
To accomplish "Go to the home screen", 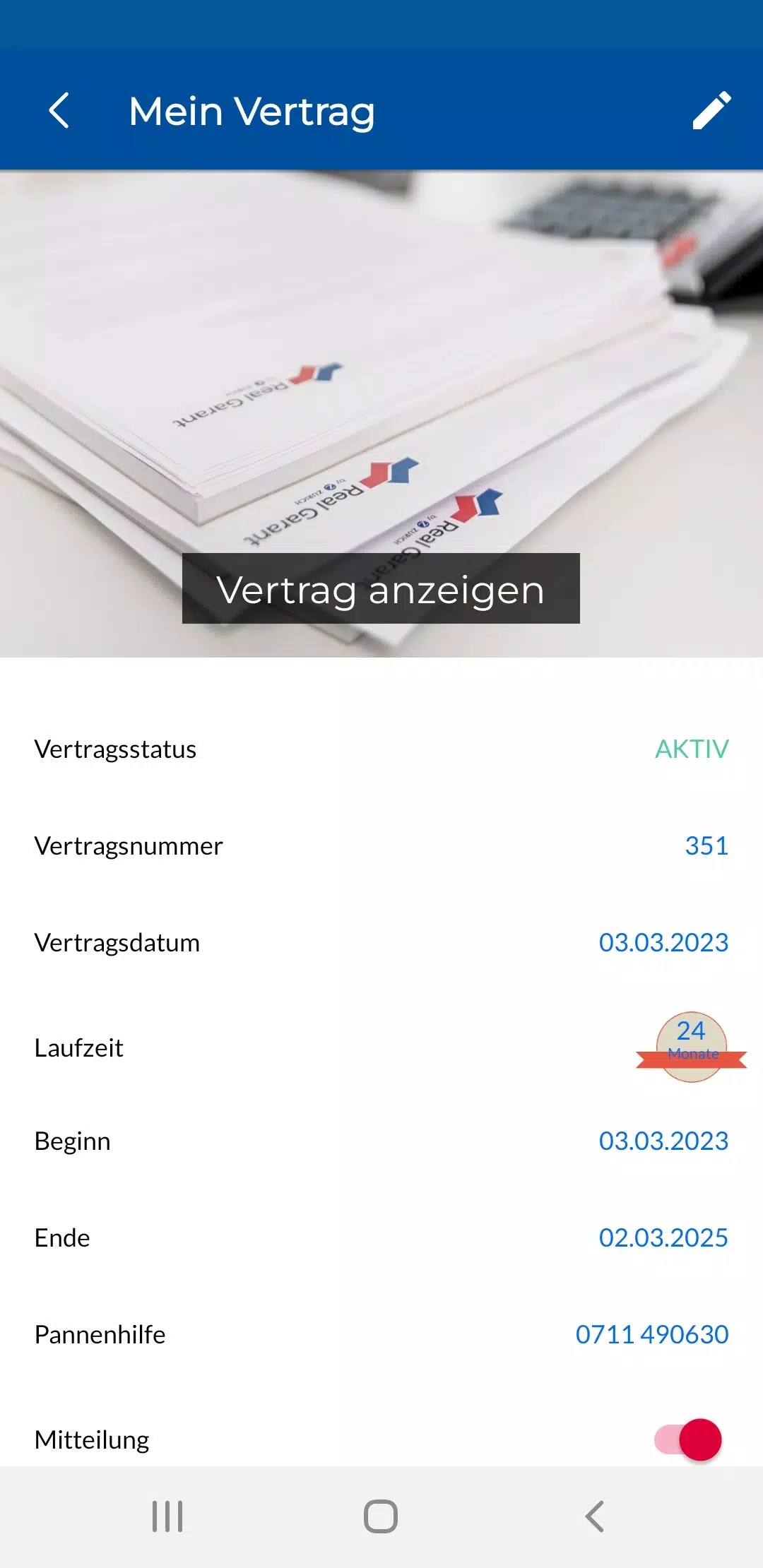I will point(381,1516).
